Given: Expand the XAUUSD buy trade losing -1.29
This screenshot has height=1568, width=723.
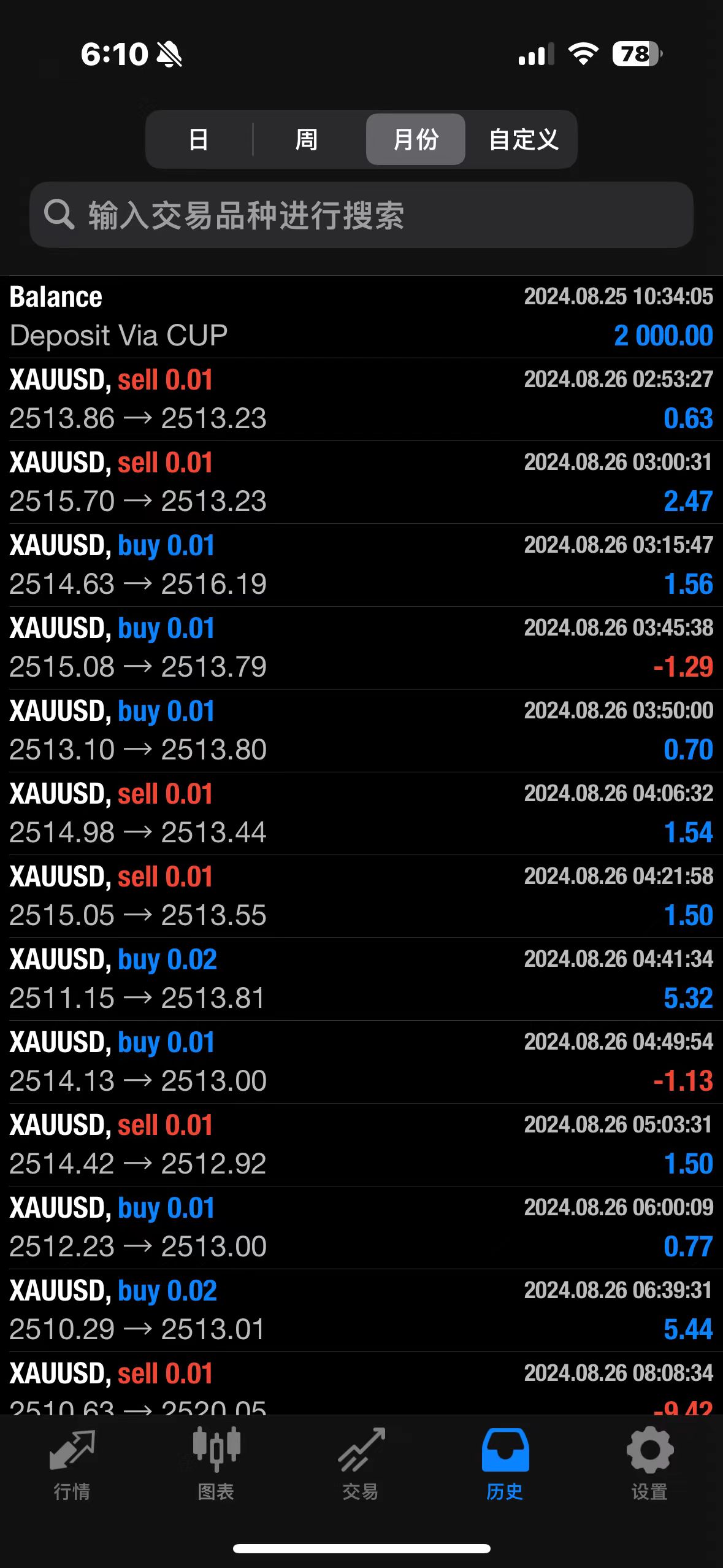Looking at the screenshot, I should [361, 648].
